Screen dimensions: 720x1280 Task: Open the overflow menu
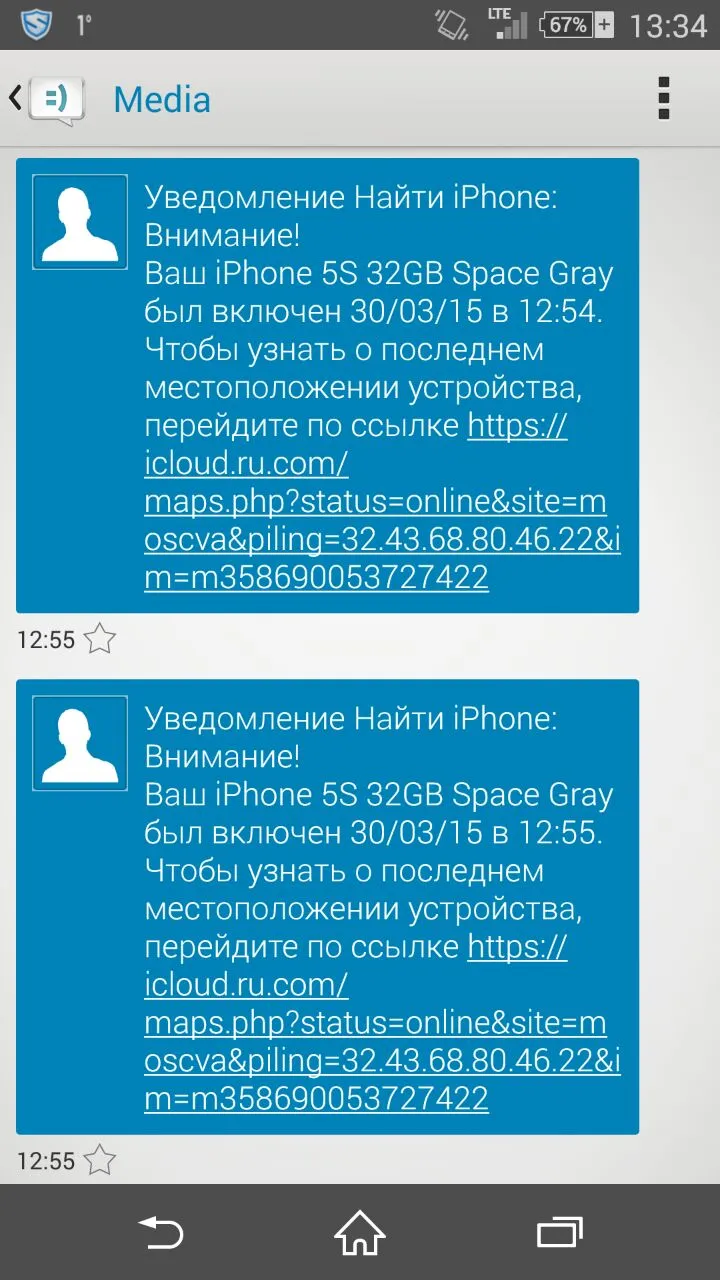click(x=663, y=98)
